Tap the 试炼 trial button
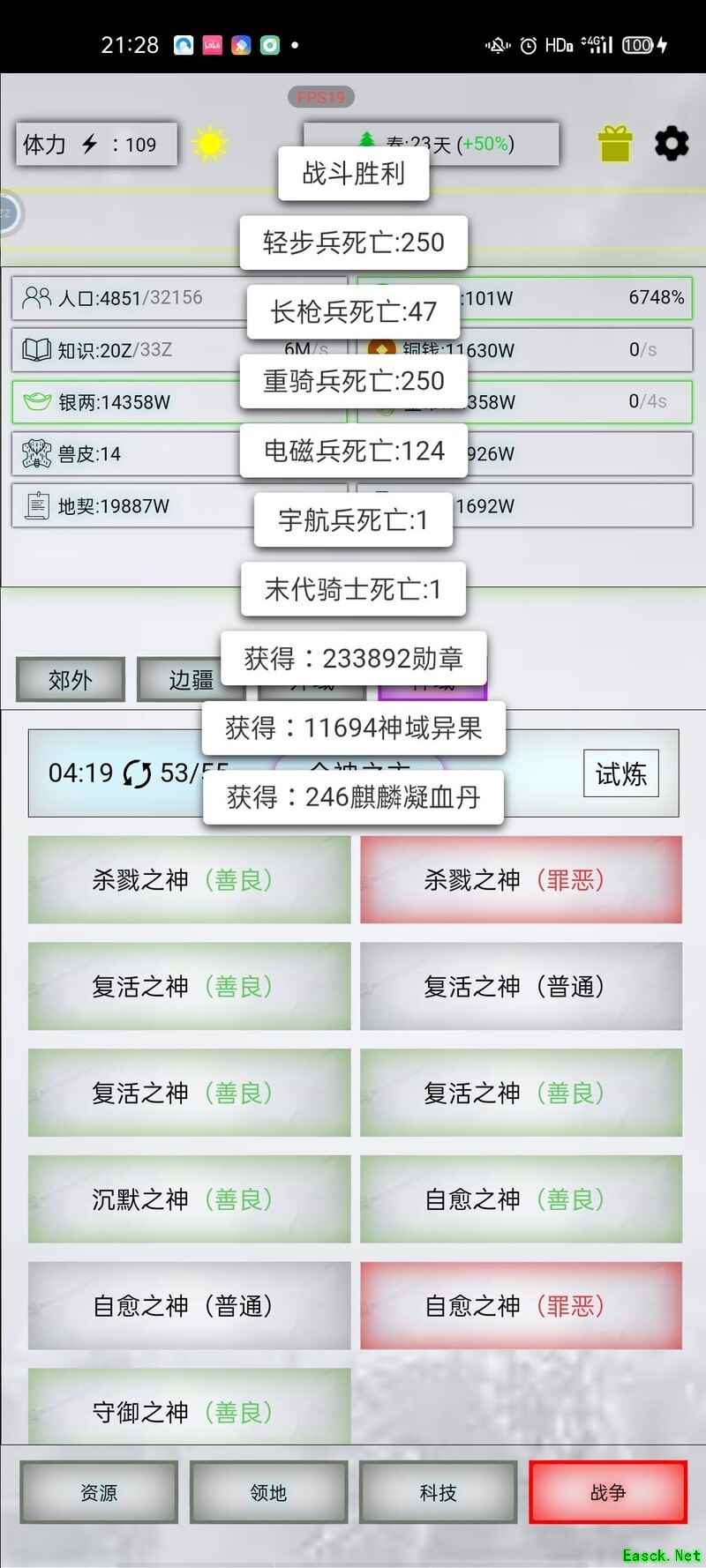The height and width of the screenshot is (1568, 706). (x=620, y=773)
